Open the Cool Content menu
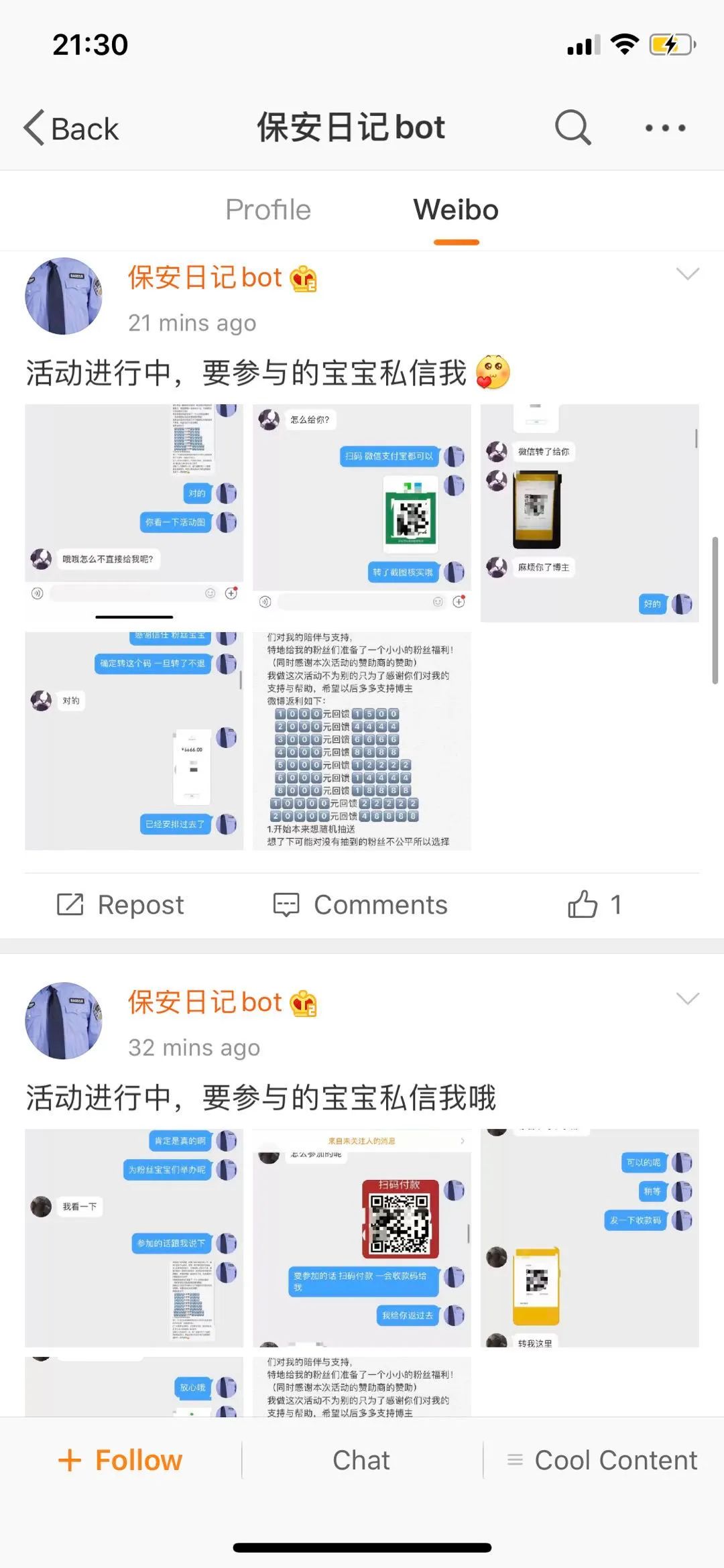 [602, 1460]
